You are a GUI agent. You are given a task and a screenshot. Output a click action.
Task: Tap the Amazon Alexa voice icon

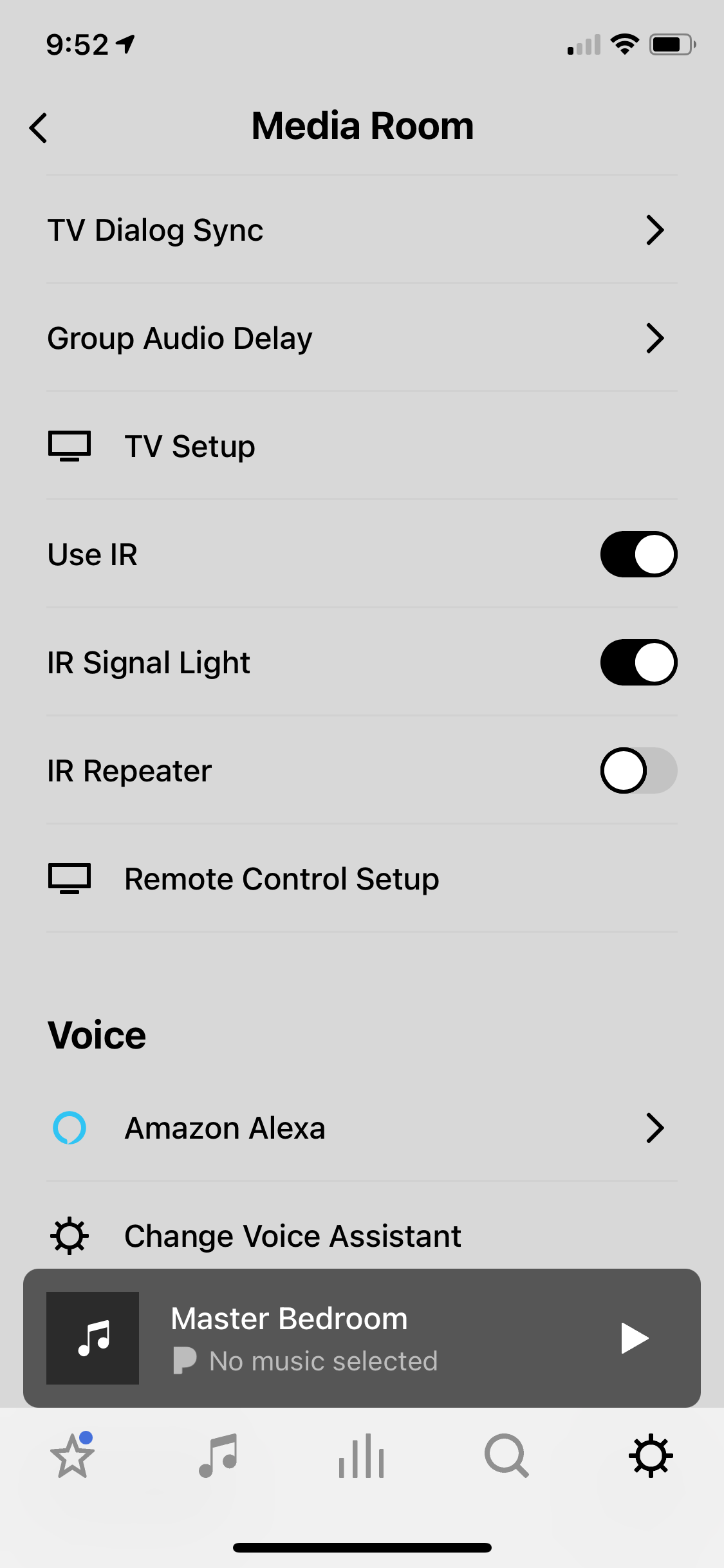pos(70,1127)
